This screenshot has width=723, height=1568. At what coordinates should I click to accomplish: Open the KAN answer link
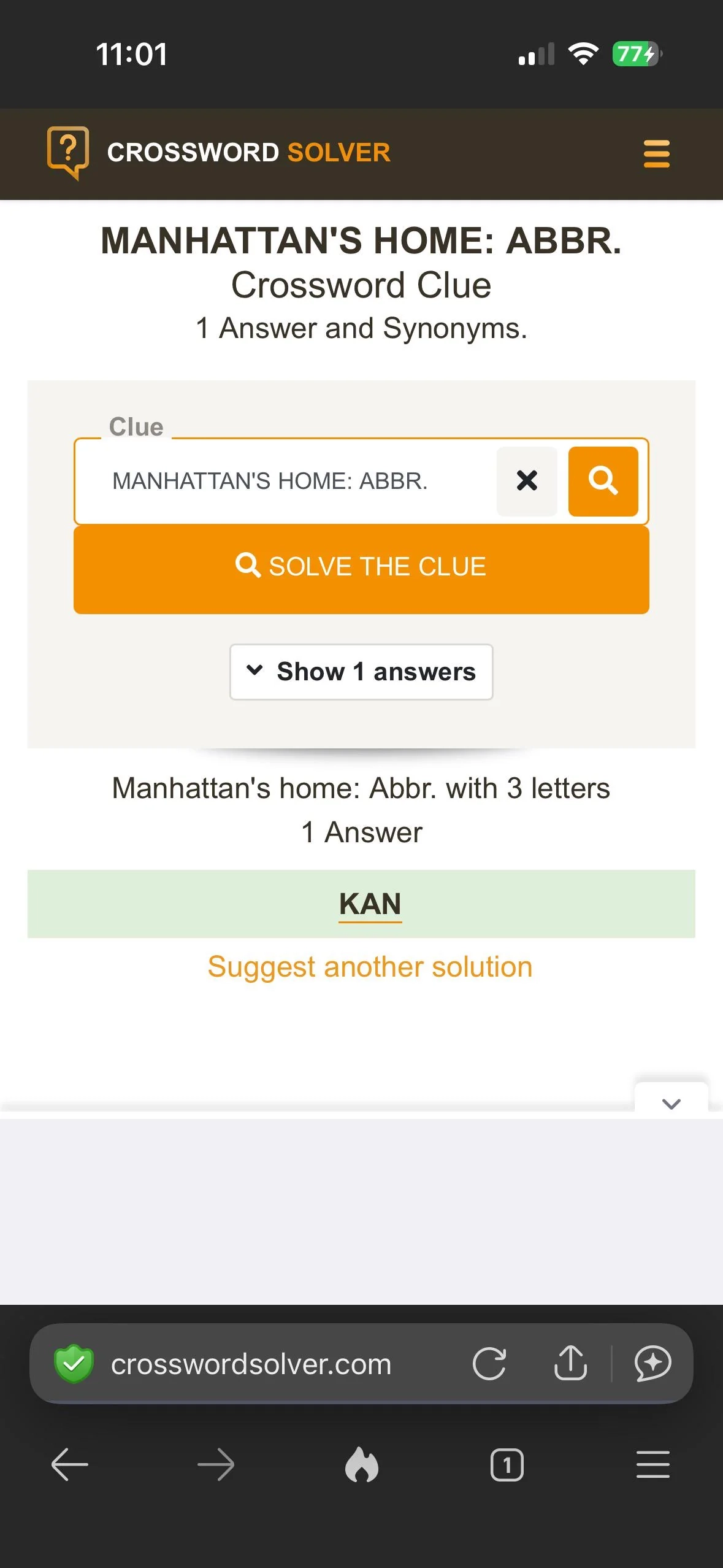[370, 904]
